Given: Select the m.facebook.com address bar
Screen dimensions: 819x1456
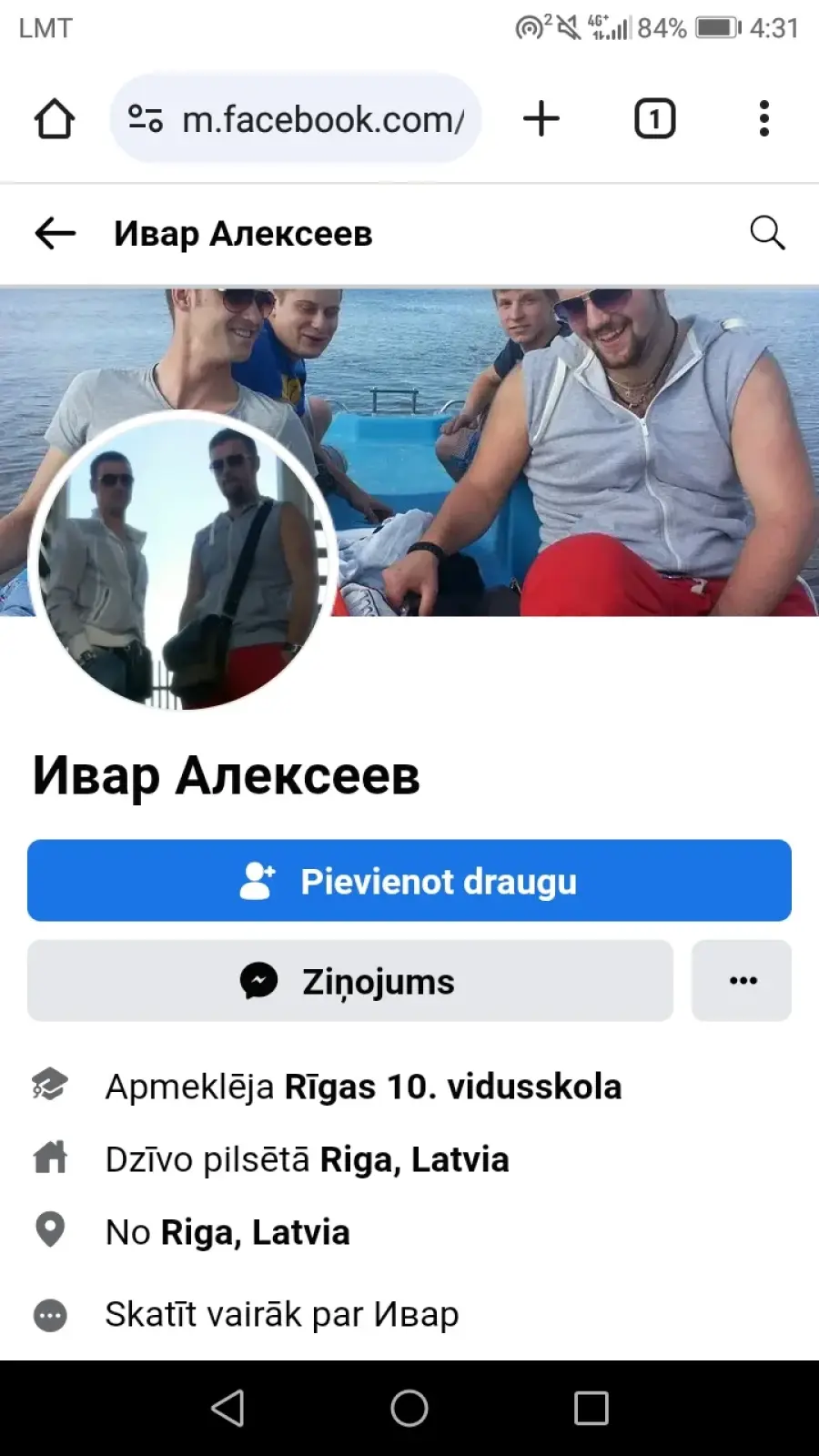Looking at the screenshot, I should tap(296, 119).
